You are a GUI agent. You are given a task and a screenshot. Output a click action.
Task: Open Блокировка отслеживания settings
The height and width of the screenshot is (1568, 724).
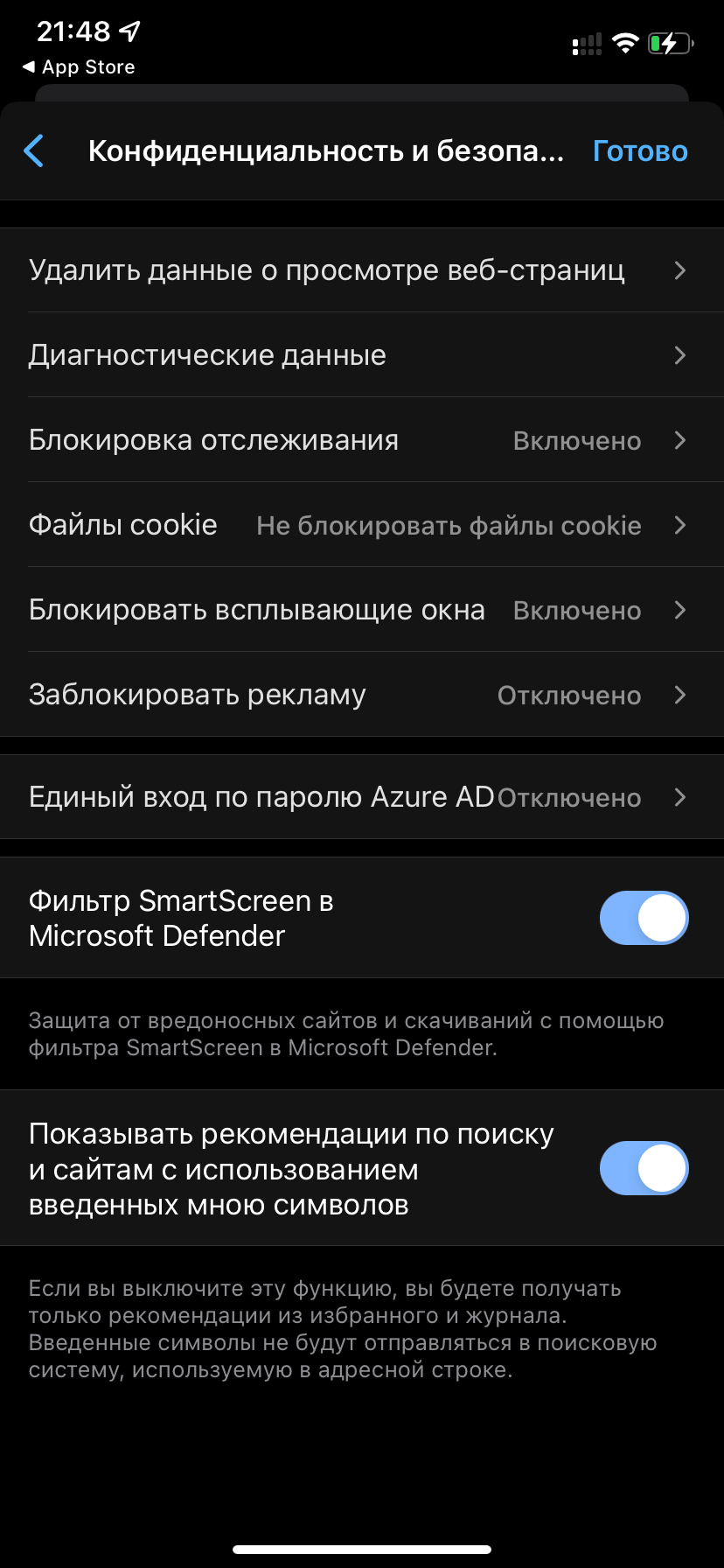pos(361,440)
